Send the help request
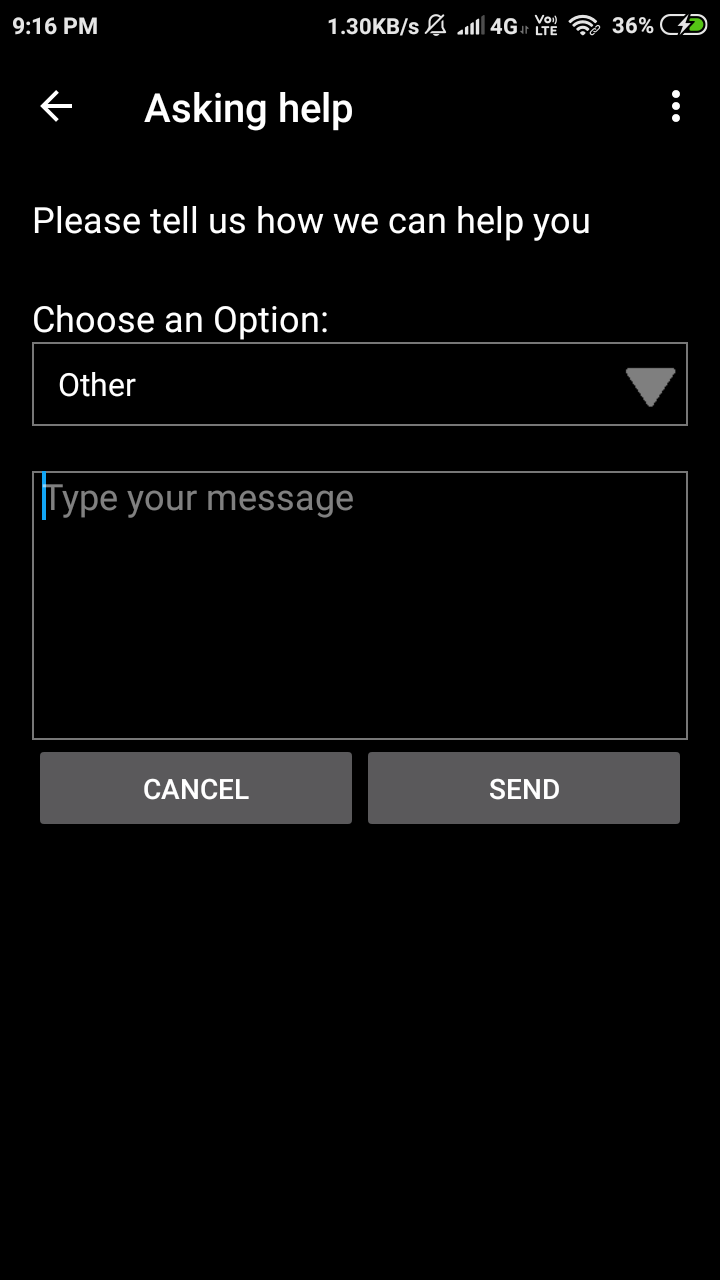This screenshot has height=1280, width=720. coord(524,788)
